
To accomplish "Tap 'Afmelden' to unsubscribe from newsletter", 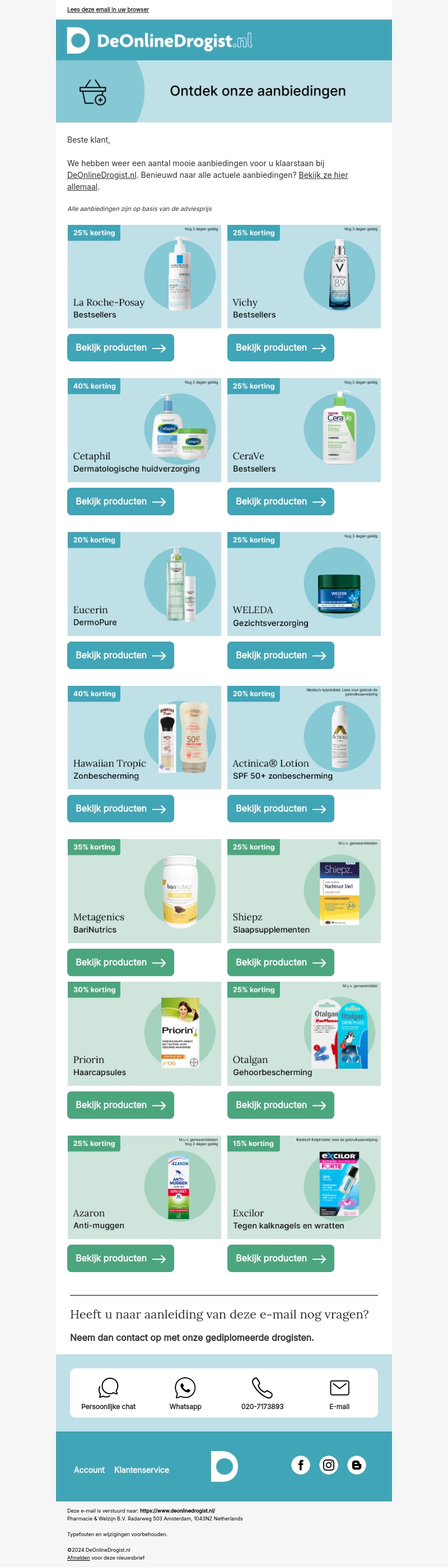I will point(78,1558).
